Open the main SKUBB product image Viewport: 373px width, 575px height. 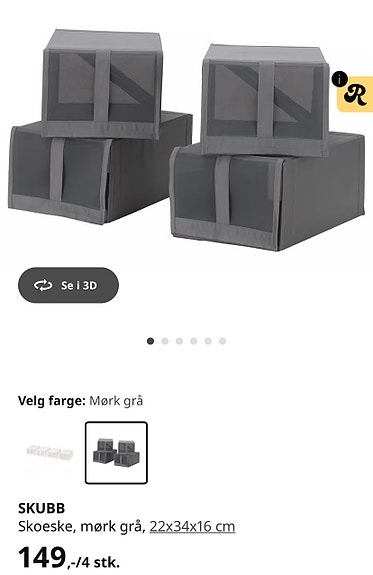(x=186, y=139)
